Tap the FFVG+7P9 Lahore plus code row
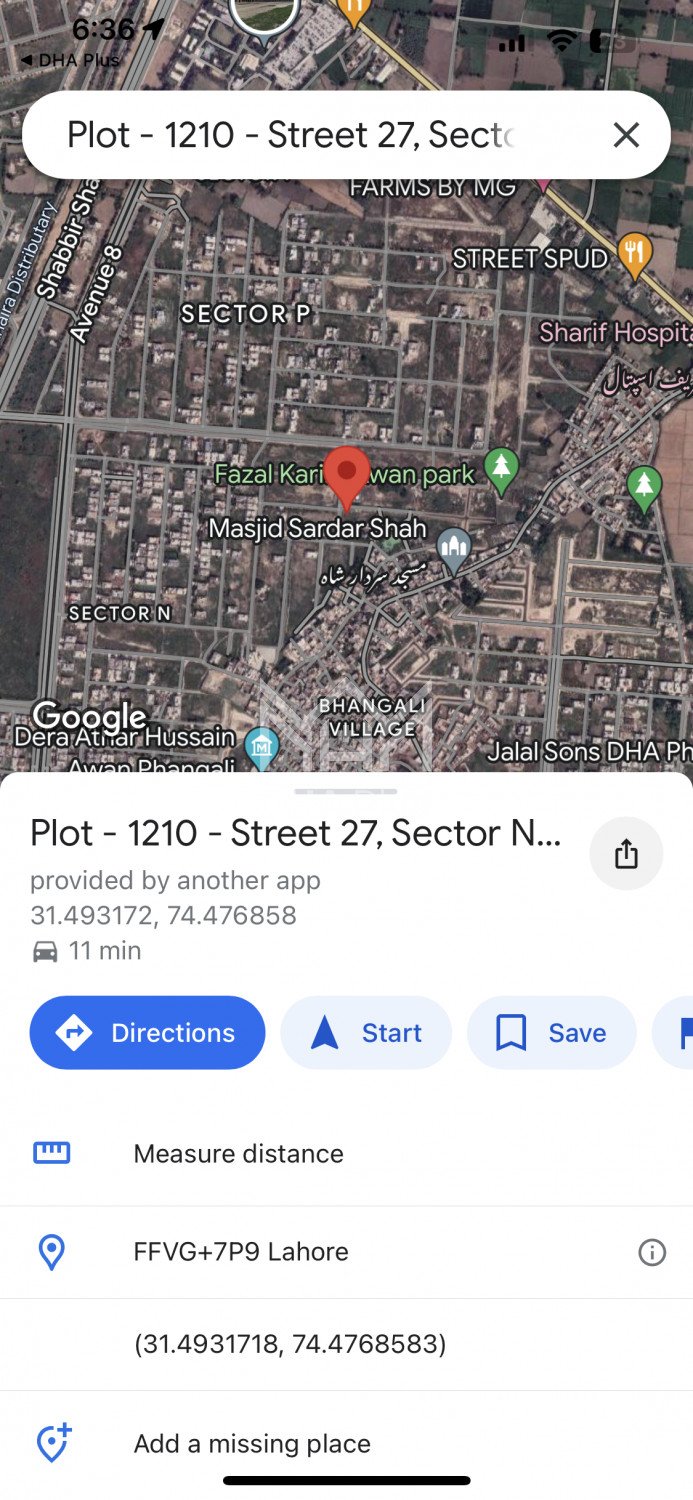Screen dimensions: 693x1500 241,1252
